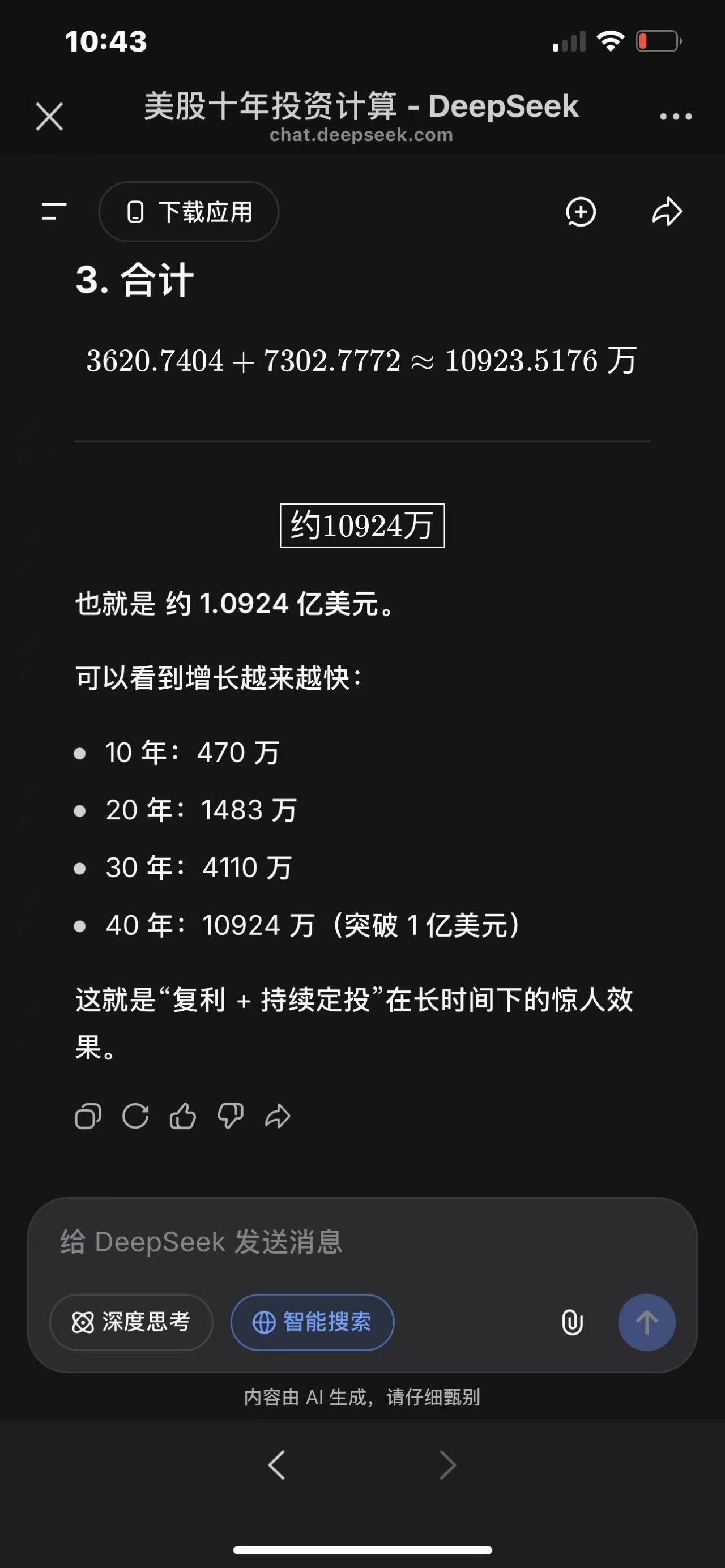Open the sidebar menu
725x1568 pixels.
[x=54, y=212]
